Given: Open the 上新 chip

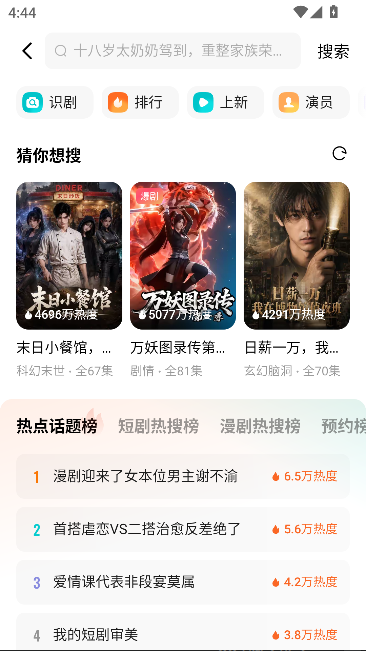Looking at the screenshot, I should (225, 103).
